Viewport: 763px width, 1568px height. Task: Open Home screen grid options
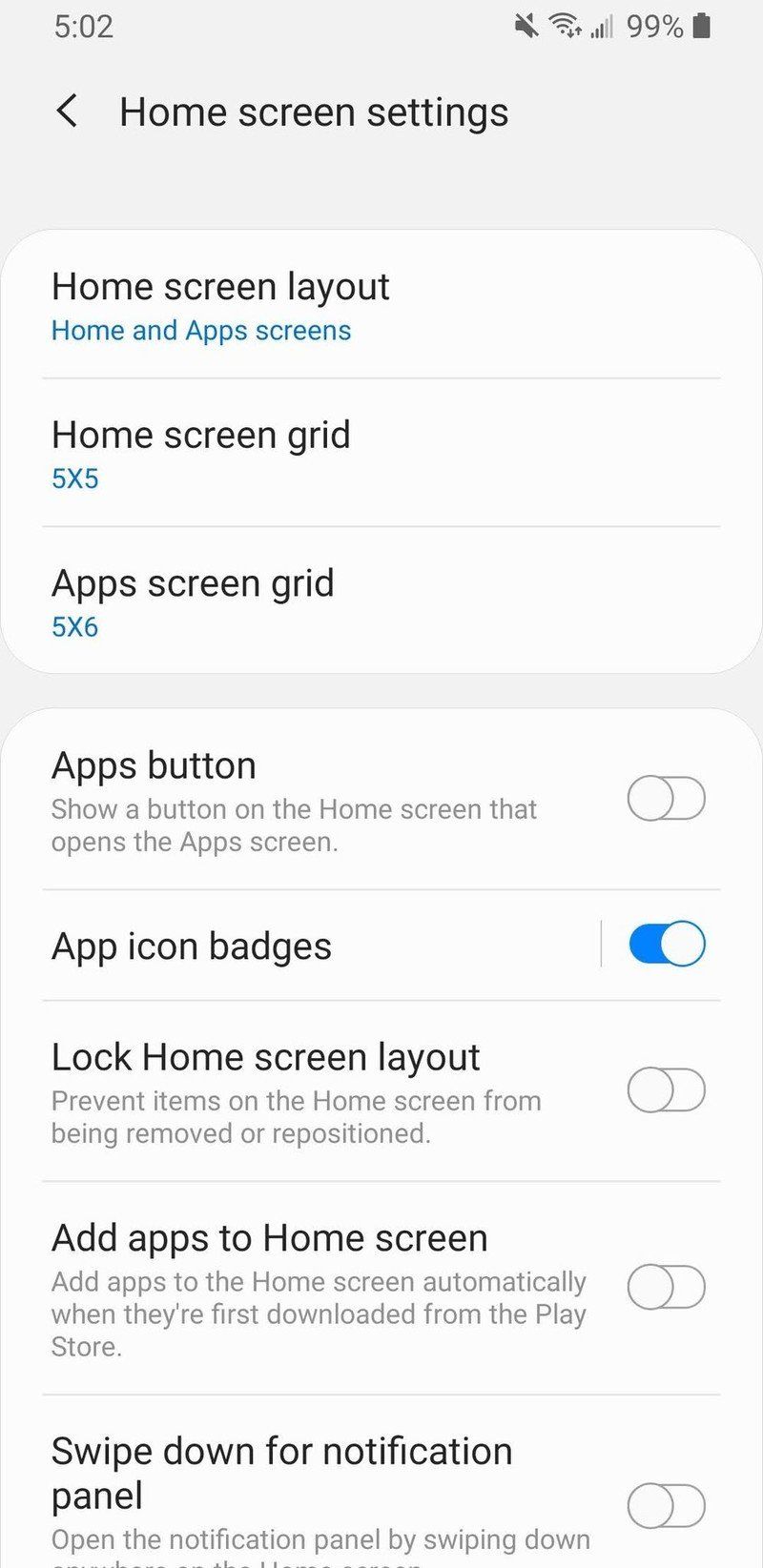[201, 436]
